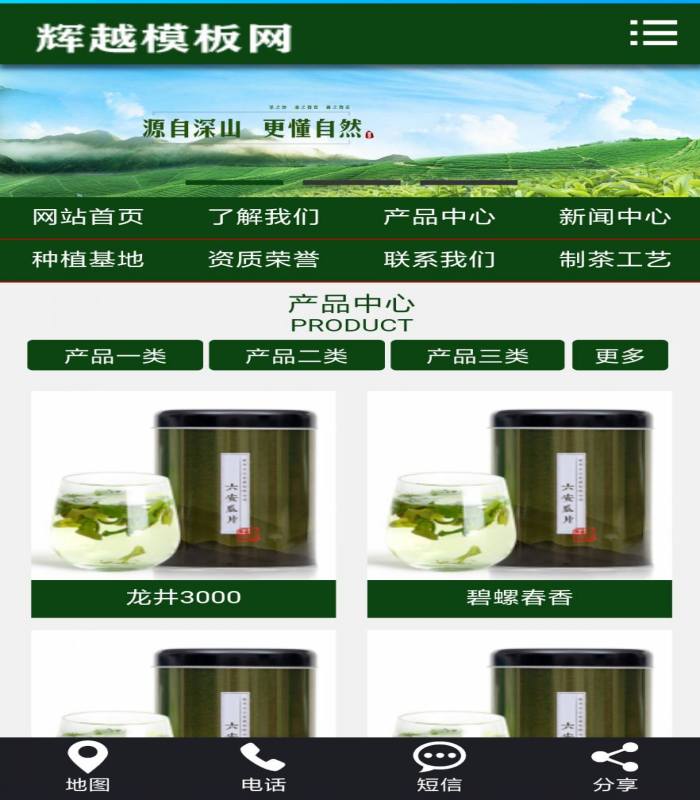Go to 网站首页 in the navigation
The height and width of the screenshot is (800, 700).
pyautogui.click(x=88, y=217)
